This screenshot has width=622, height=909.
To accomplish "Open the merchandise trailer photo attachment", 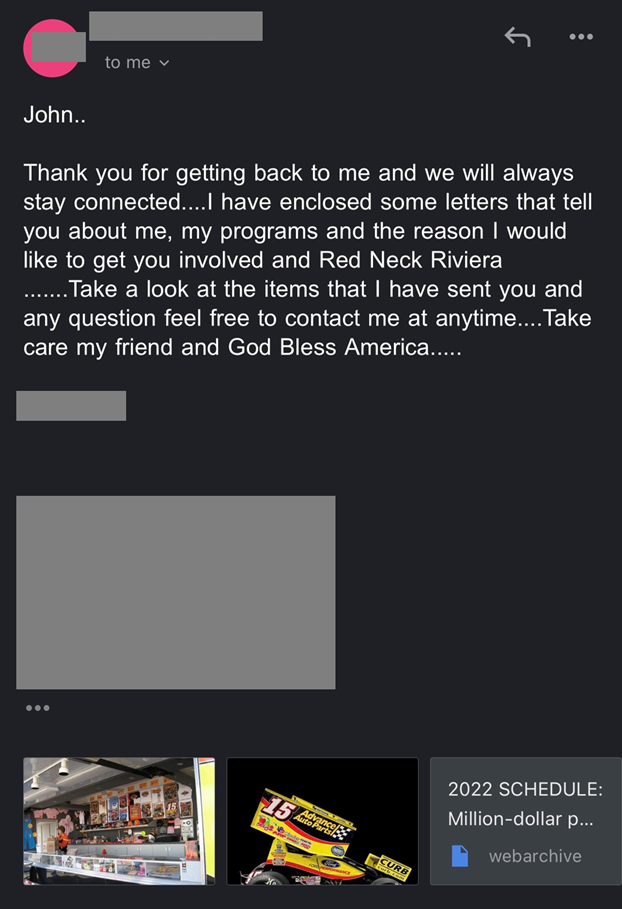I will [119, 821].
